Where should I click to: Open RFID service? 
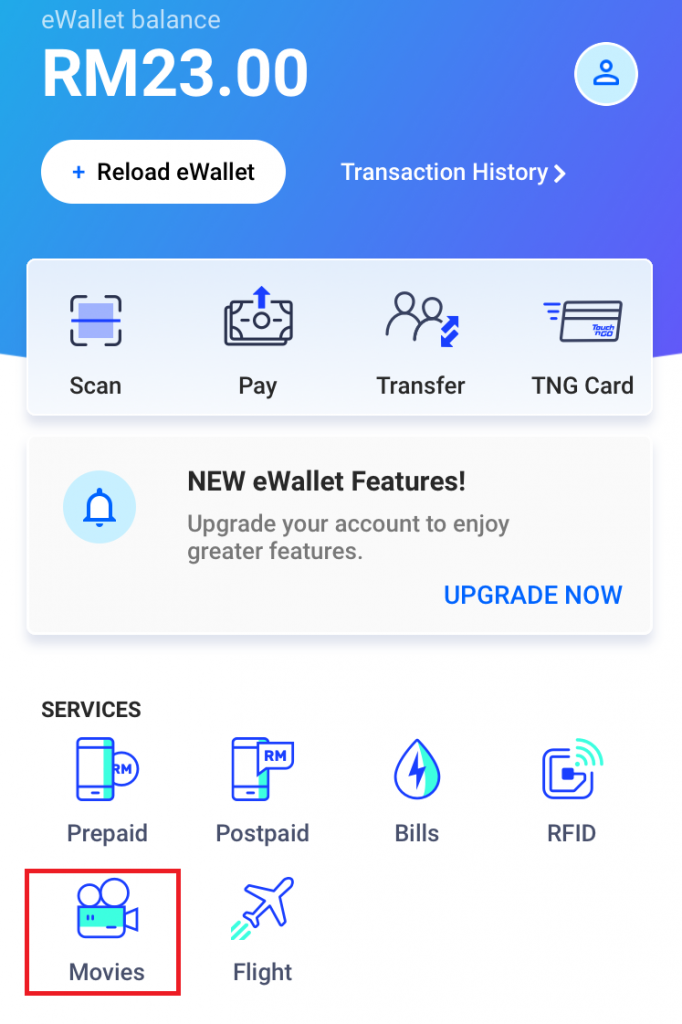(x=569, y=790)
